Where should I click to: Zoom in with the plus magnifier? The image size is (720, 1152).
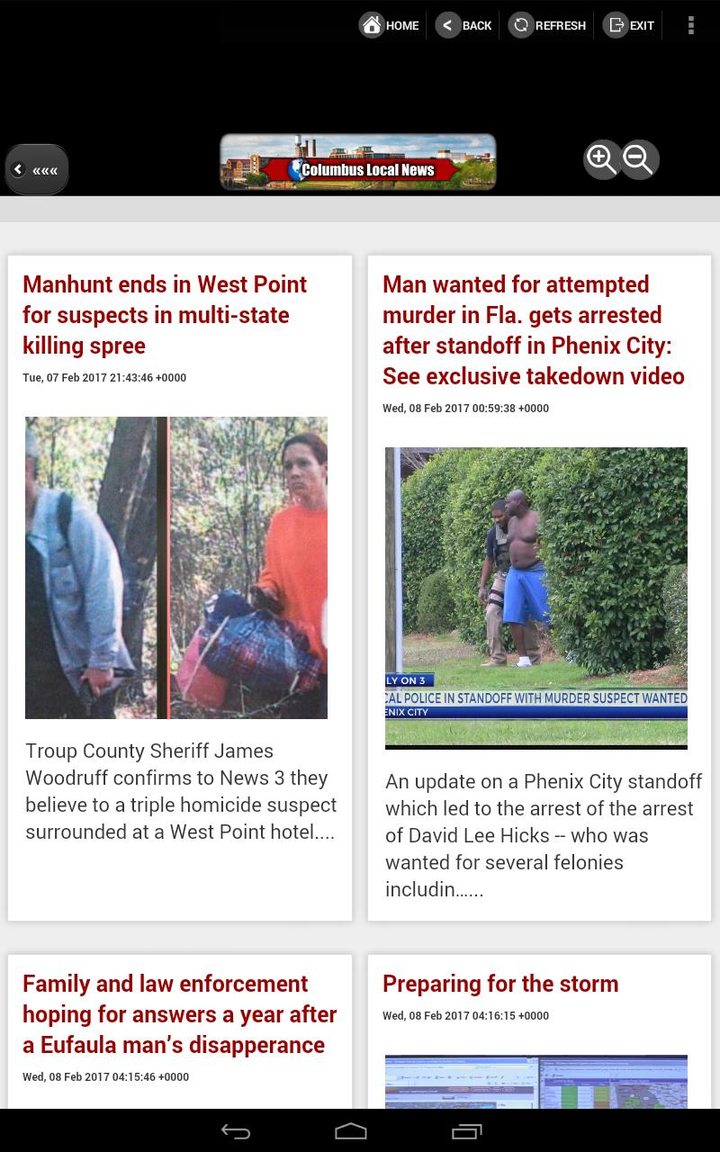coord(601,159)
